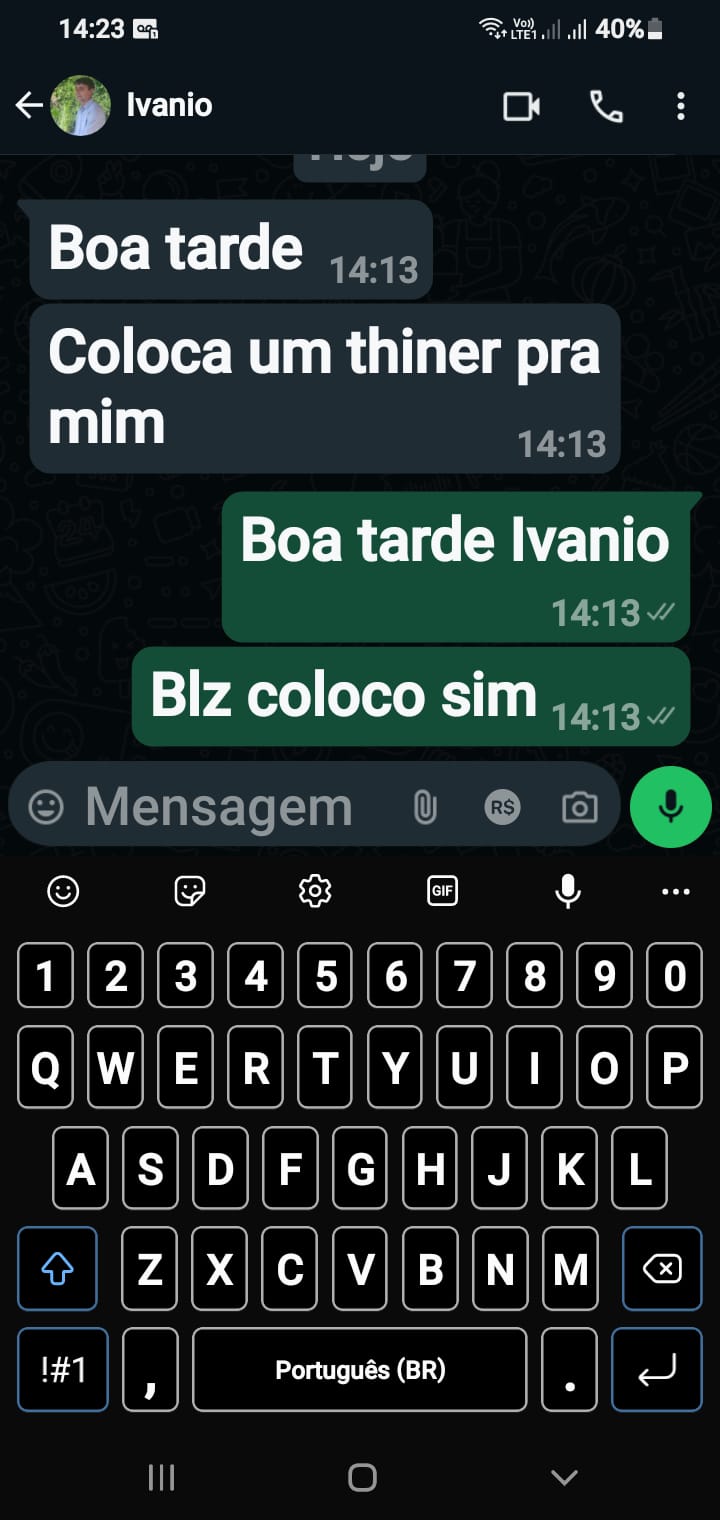Open the chat overflow menu
Image resolution: width=720 pixels, height=1520 pixels.
[x=680, y=106]
